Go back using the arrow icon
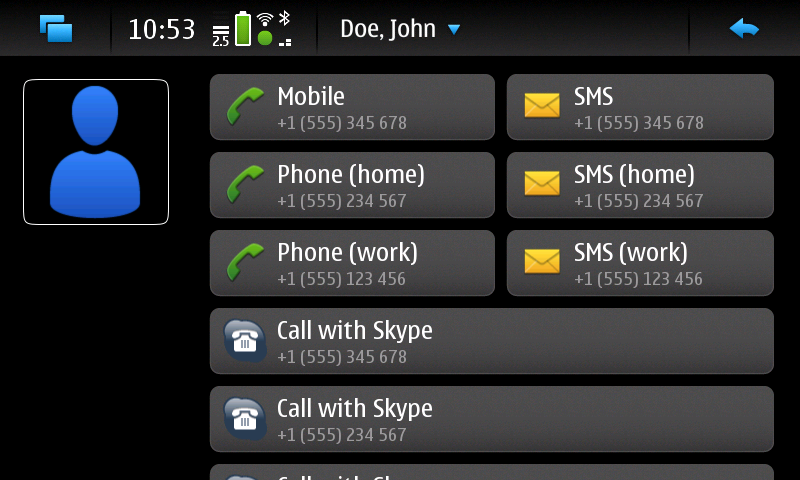 744,29
